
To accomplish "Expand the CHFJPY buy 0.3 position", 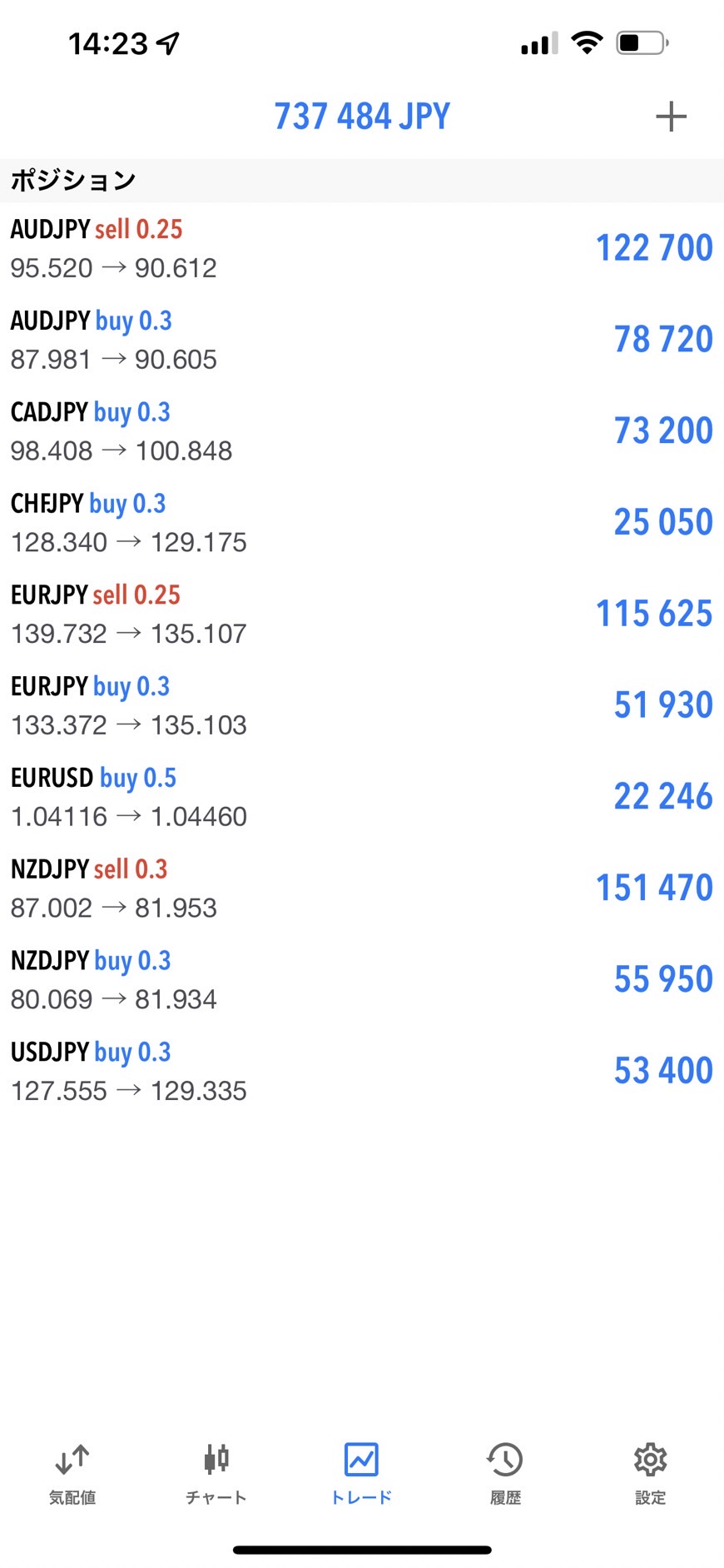I will tap(362, 523).
